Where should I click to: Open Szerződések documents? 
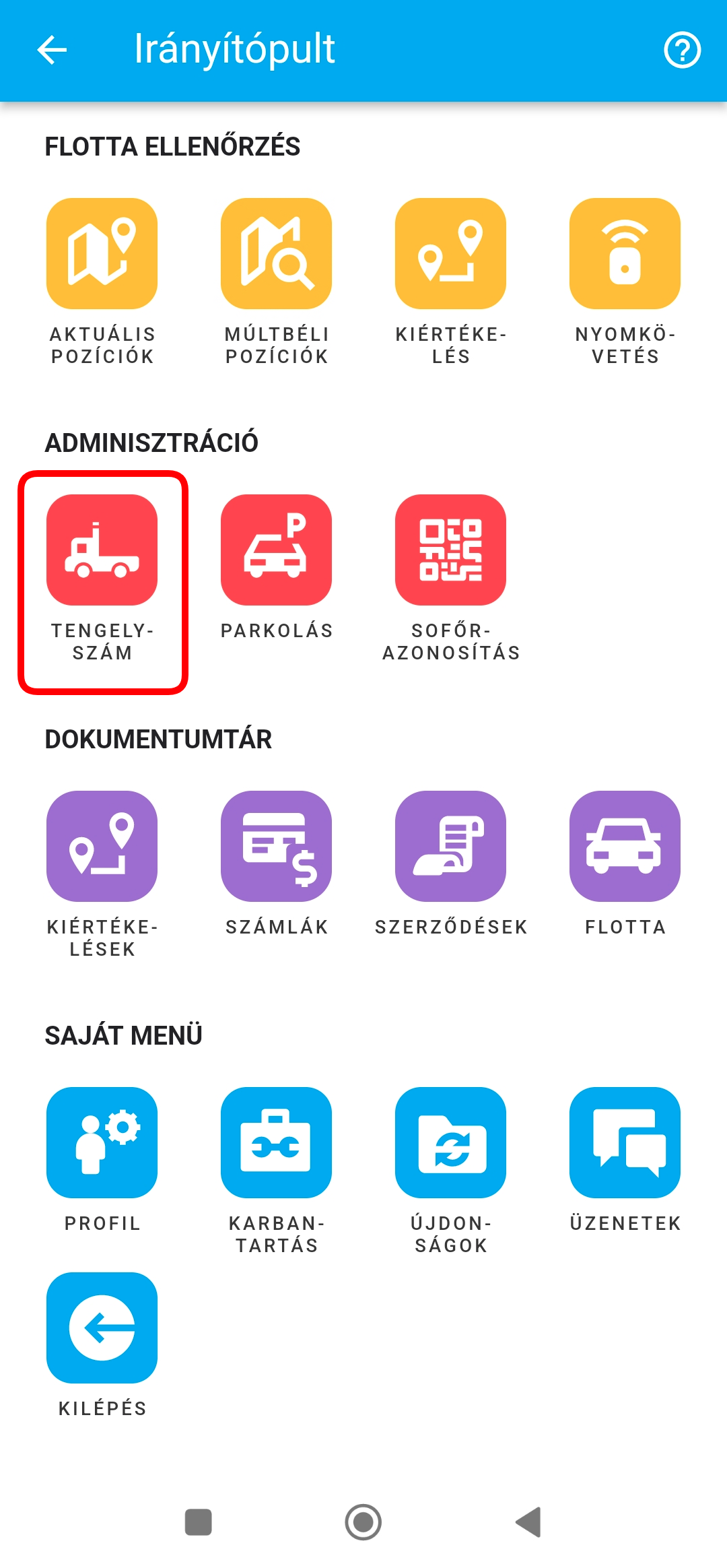(x=450, y=847)
